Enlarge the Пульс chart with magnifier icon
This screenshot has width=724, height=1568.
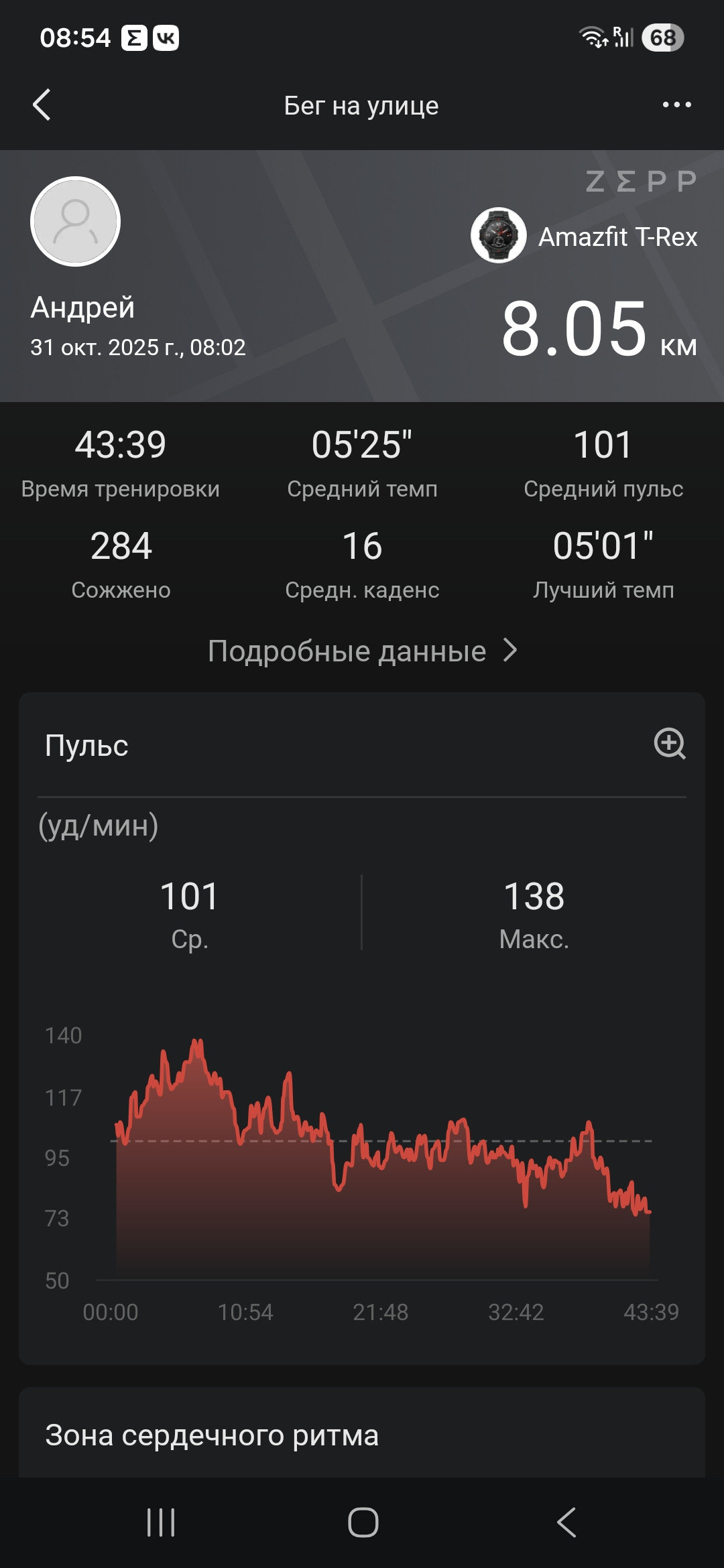tap(670, 743)
